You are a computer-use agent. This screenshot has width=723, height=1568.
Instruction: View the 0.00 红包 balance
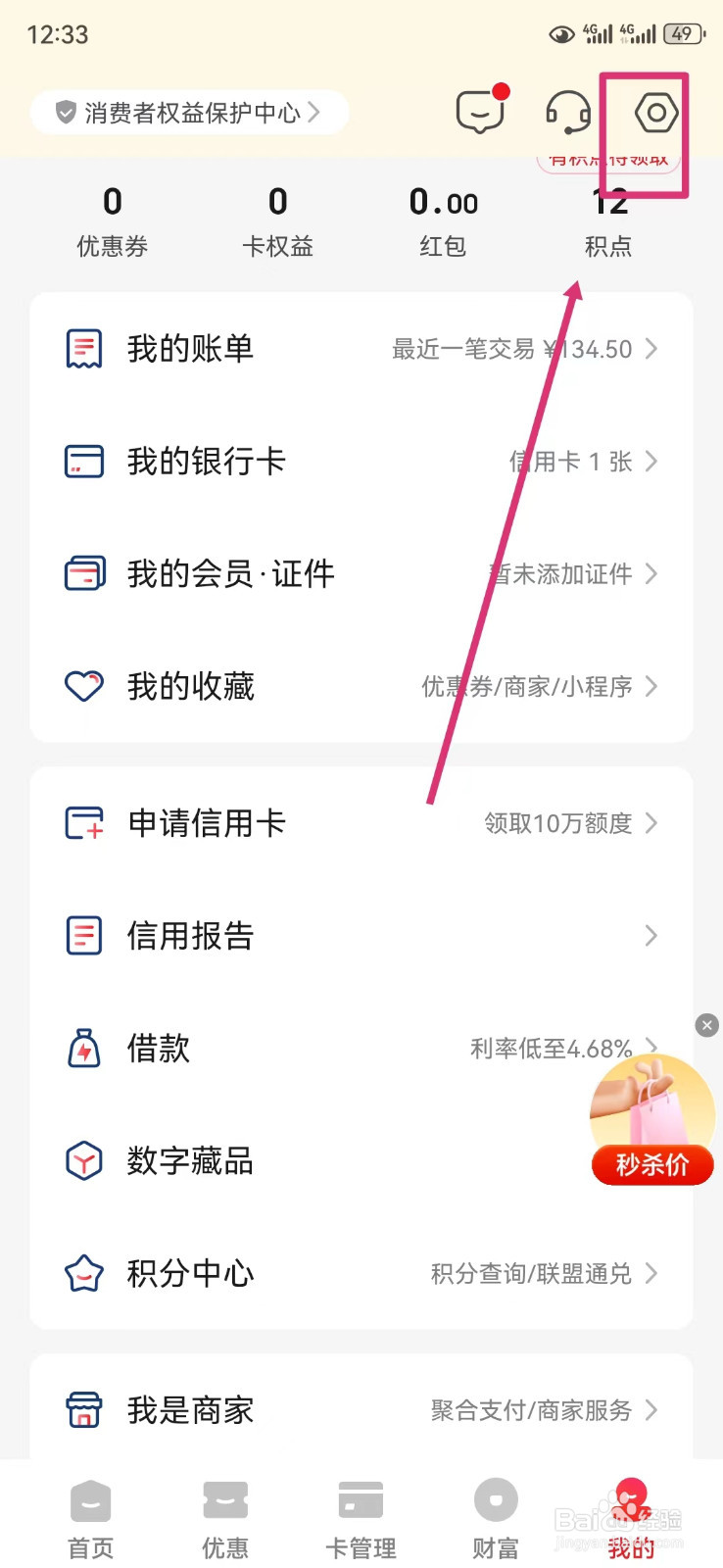coord(443,218)
